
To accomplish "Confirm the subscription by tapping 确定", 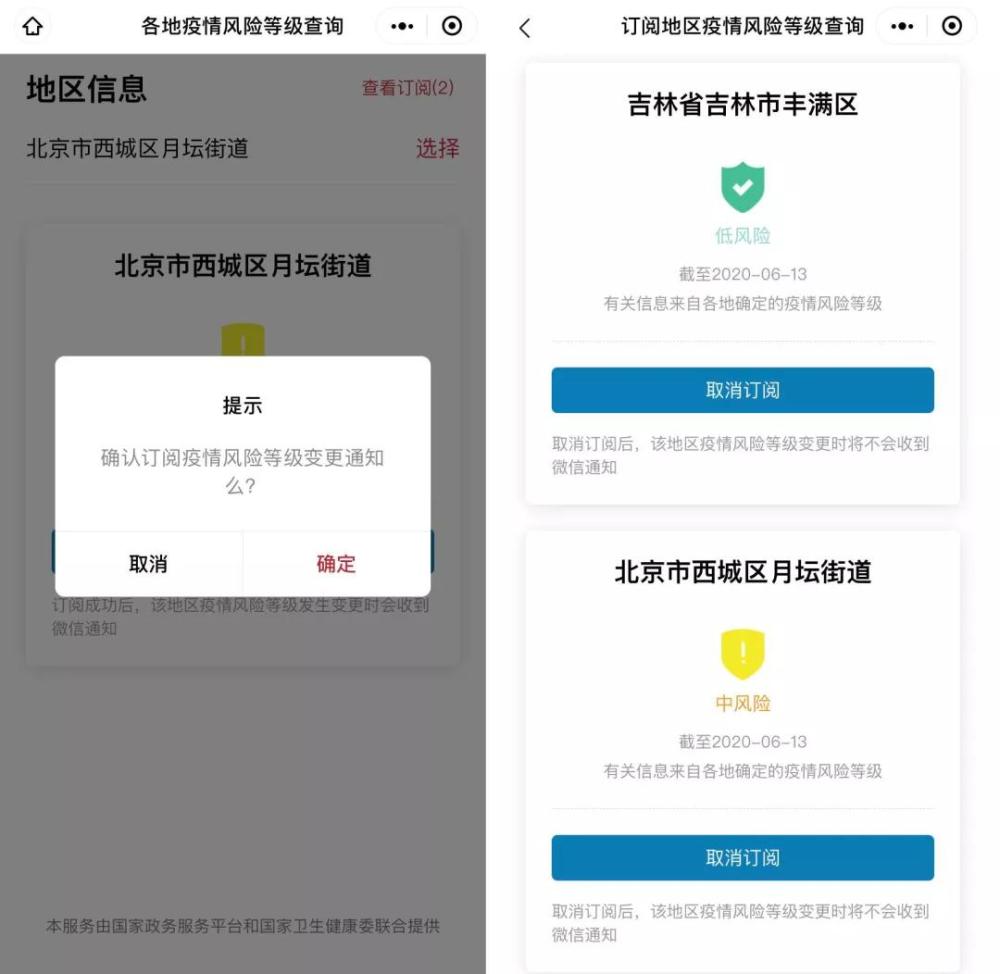I will (336, 564).
